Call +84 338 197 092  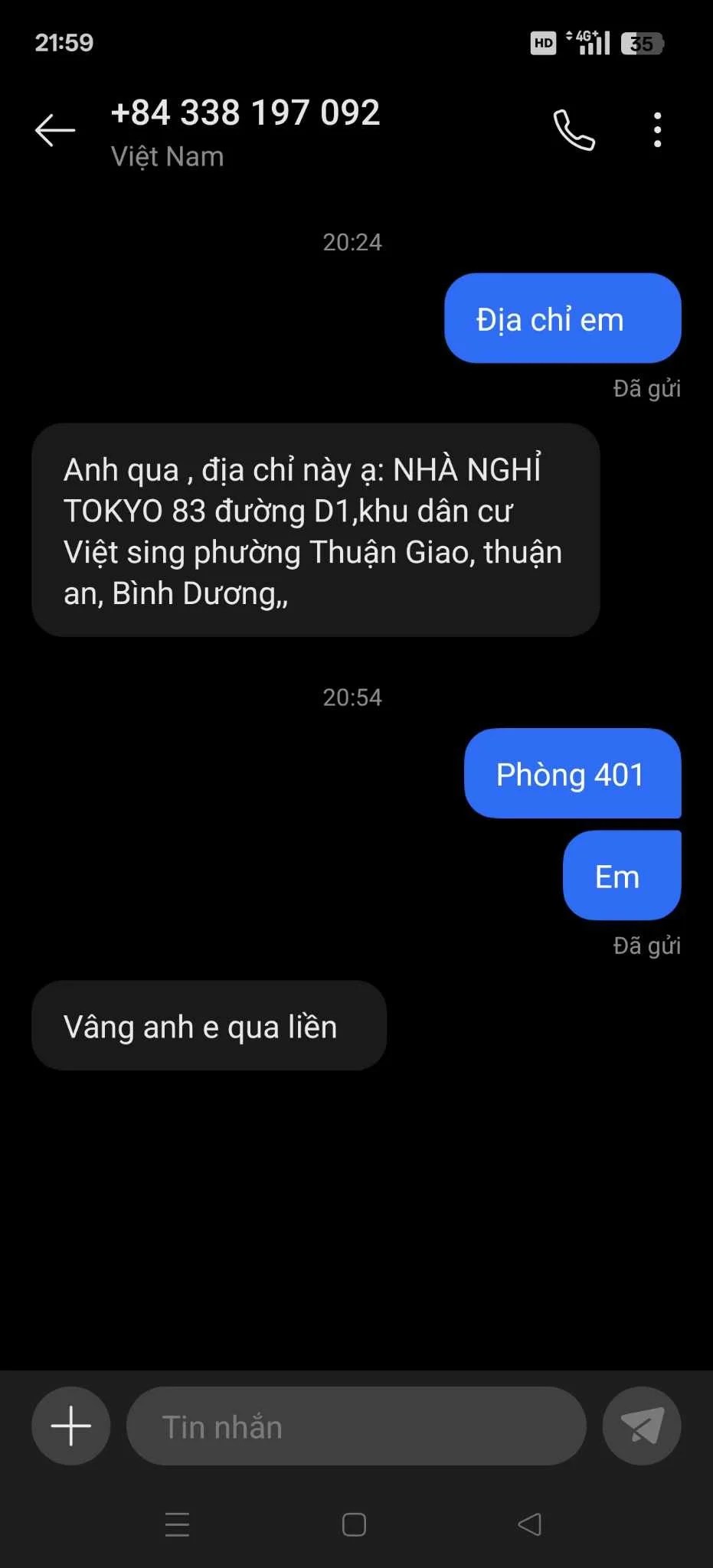[574, 130]
